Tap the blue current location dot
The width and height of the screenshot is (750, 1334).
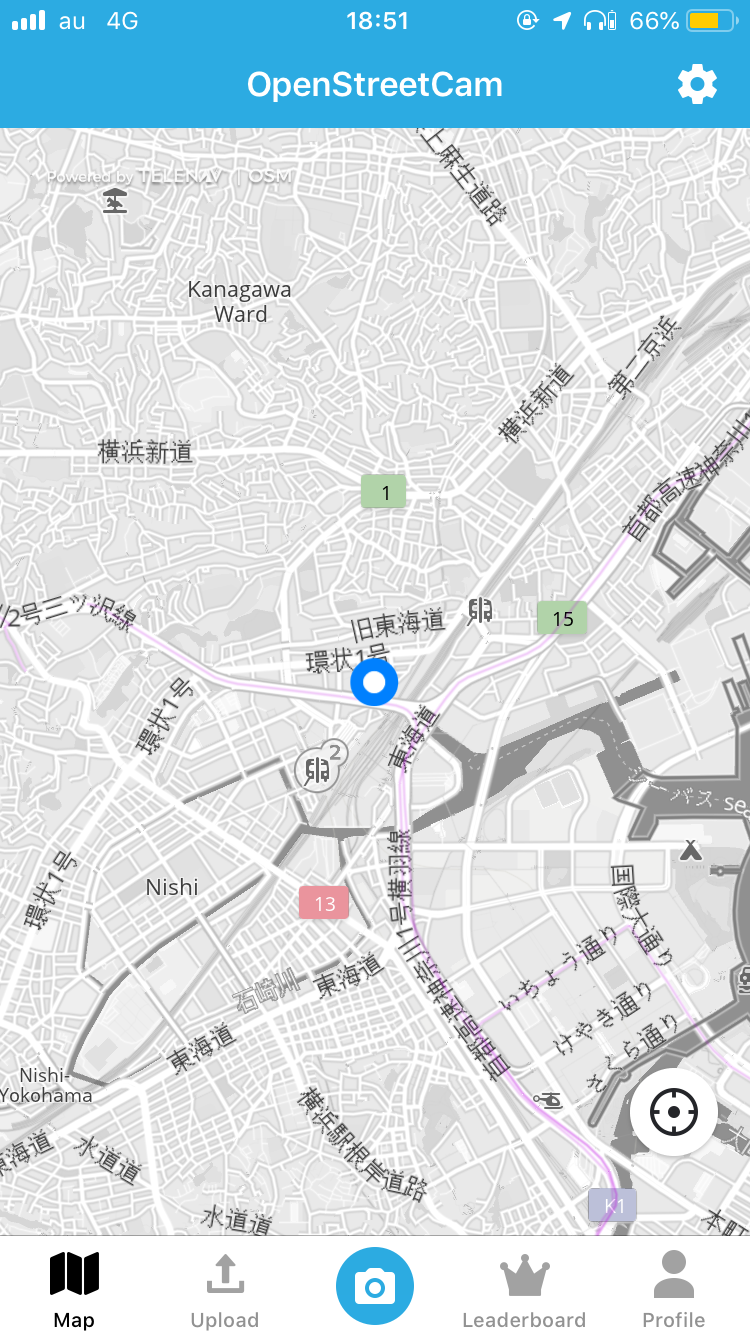coord(374,682)
